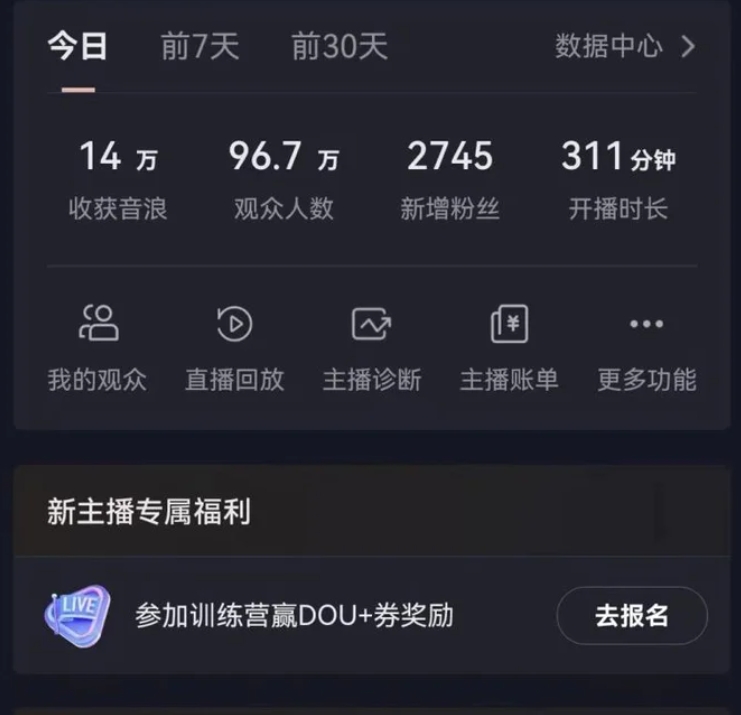The image size is (741, 715).
Task: Tap the 去报名 button
Action: pyautogui.click(x=631, y=615)
